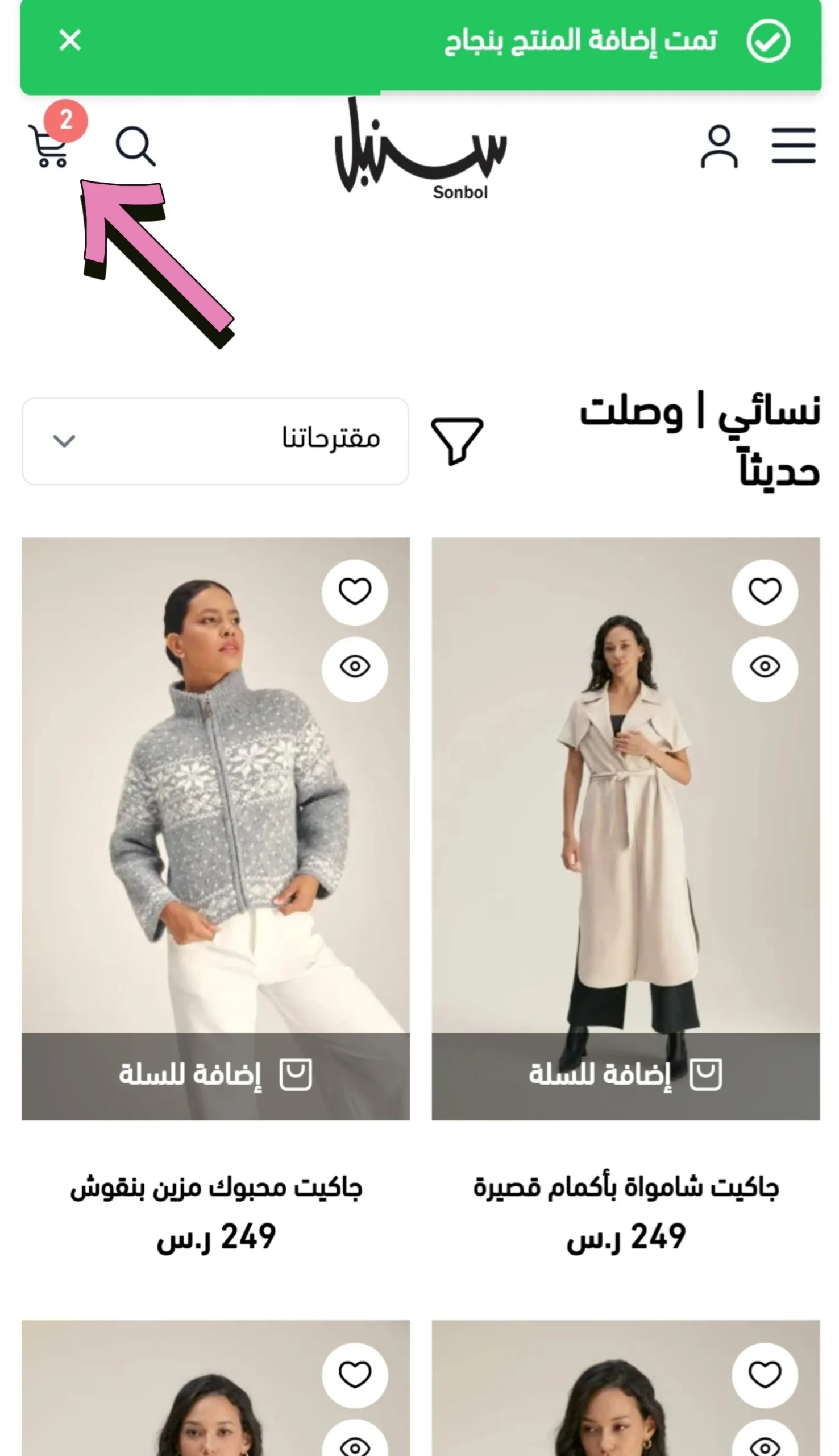The width and height of the screenshot is (839, 1456).
Task: Open the user account icon
Action: pos(718,146)
